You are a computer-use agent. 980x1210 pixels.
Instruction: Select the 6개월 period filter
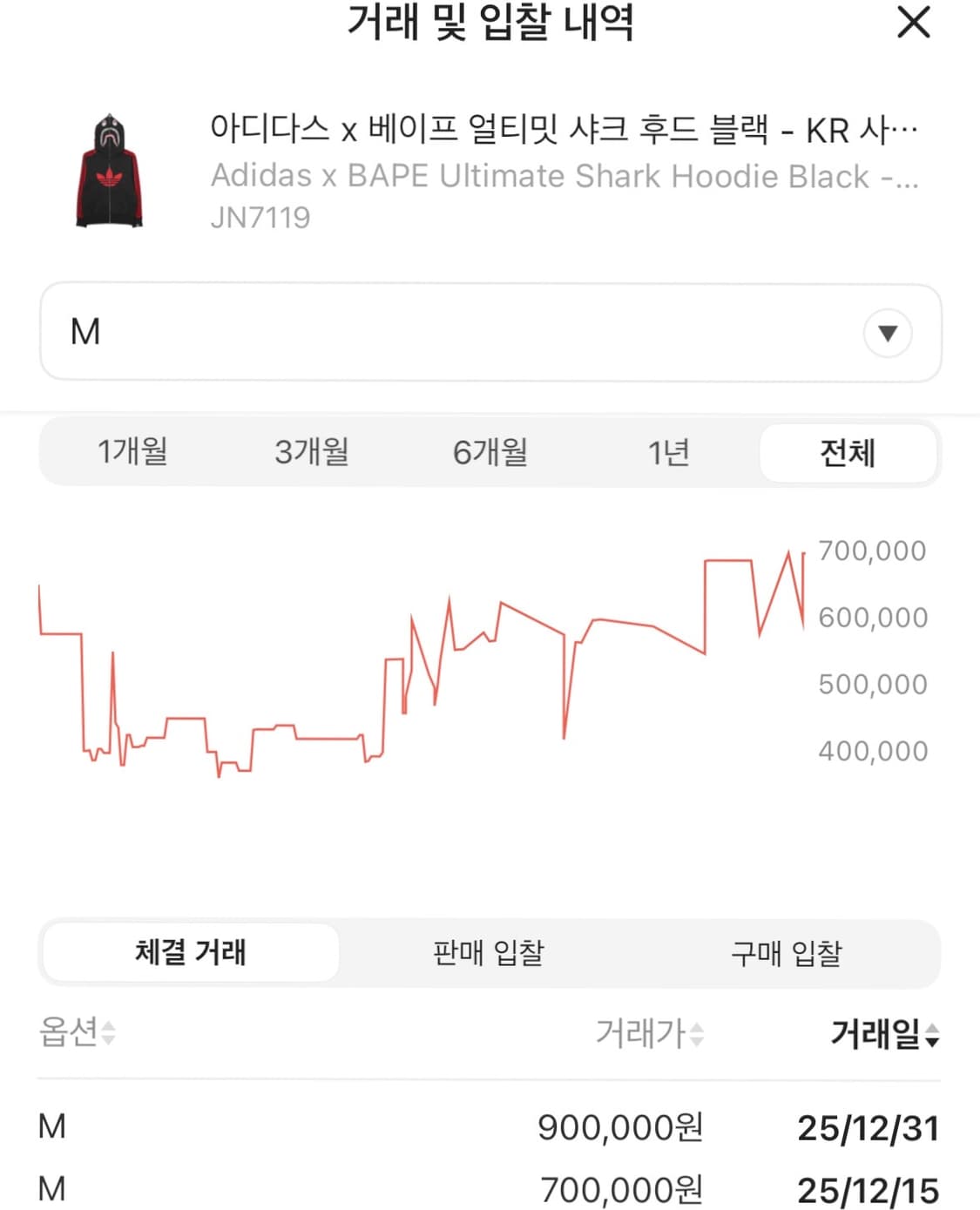click(x=492, y=452)
